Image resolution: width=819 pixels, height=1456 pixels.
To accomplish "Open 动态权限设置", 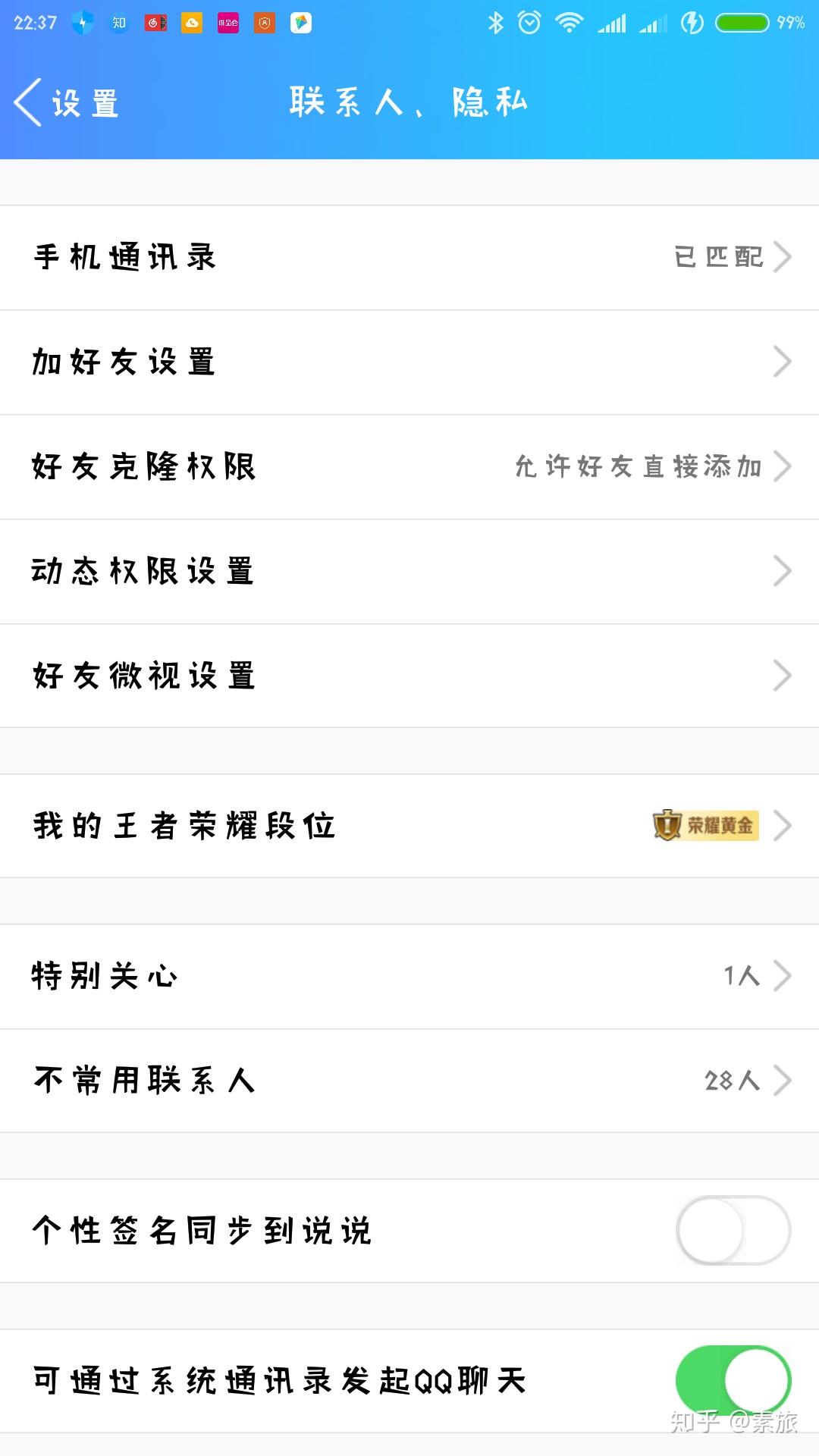I will tap(409, 572).
